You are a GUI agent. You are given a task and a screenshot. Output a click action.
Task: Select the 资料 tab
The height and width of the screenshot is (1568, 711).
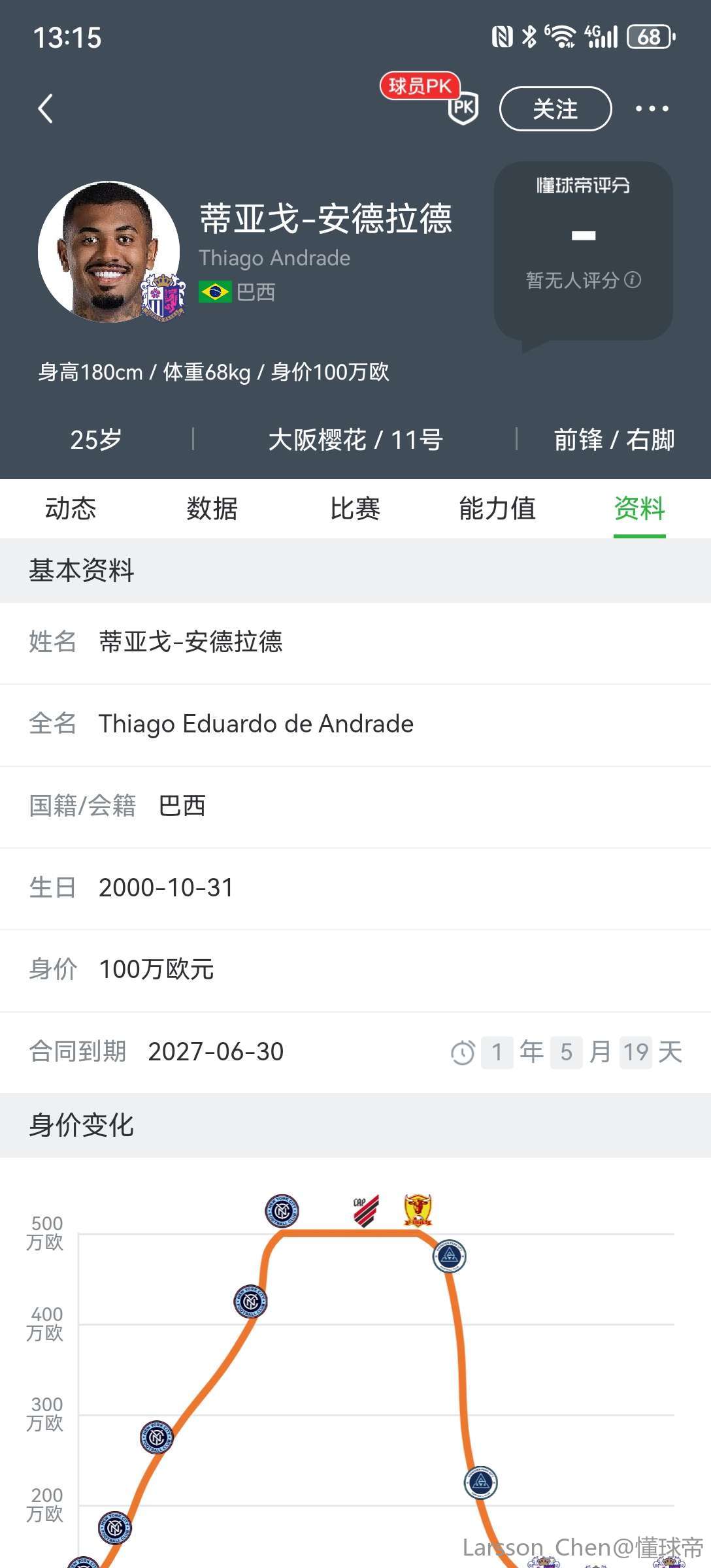[x=639, y=508]
